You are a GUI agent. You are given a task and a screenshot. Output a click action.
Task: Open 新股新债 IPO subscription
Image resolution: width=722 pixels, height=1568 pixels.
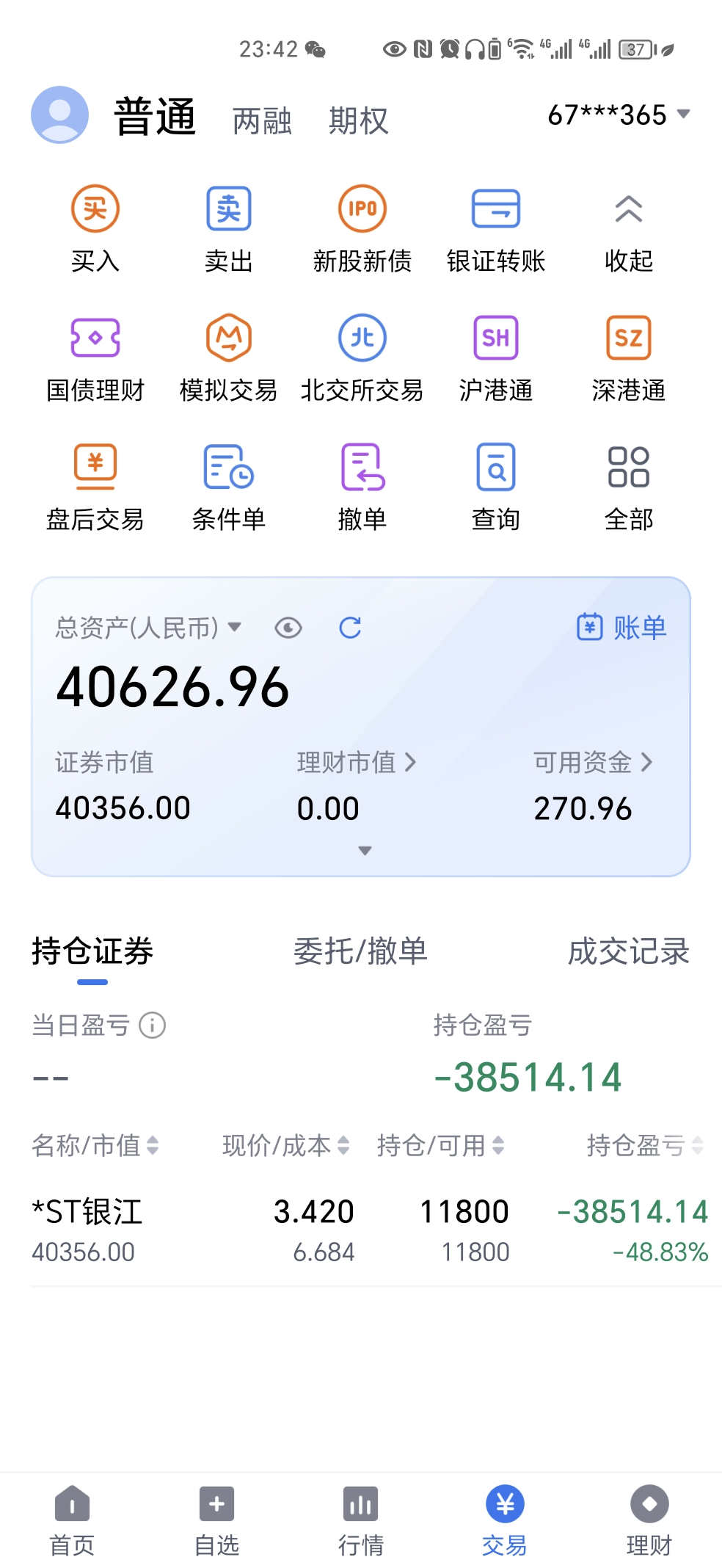pyautogui.click(x=362, y=228)
